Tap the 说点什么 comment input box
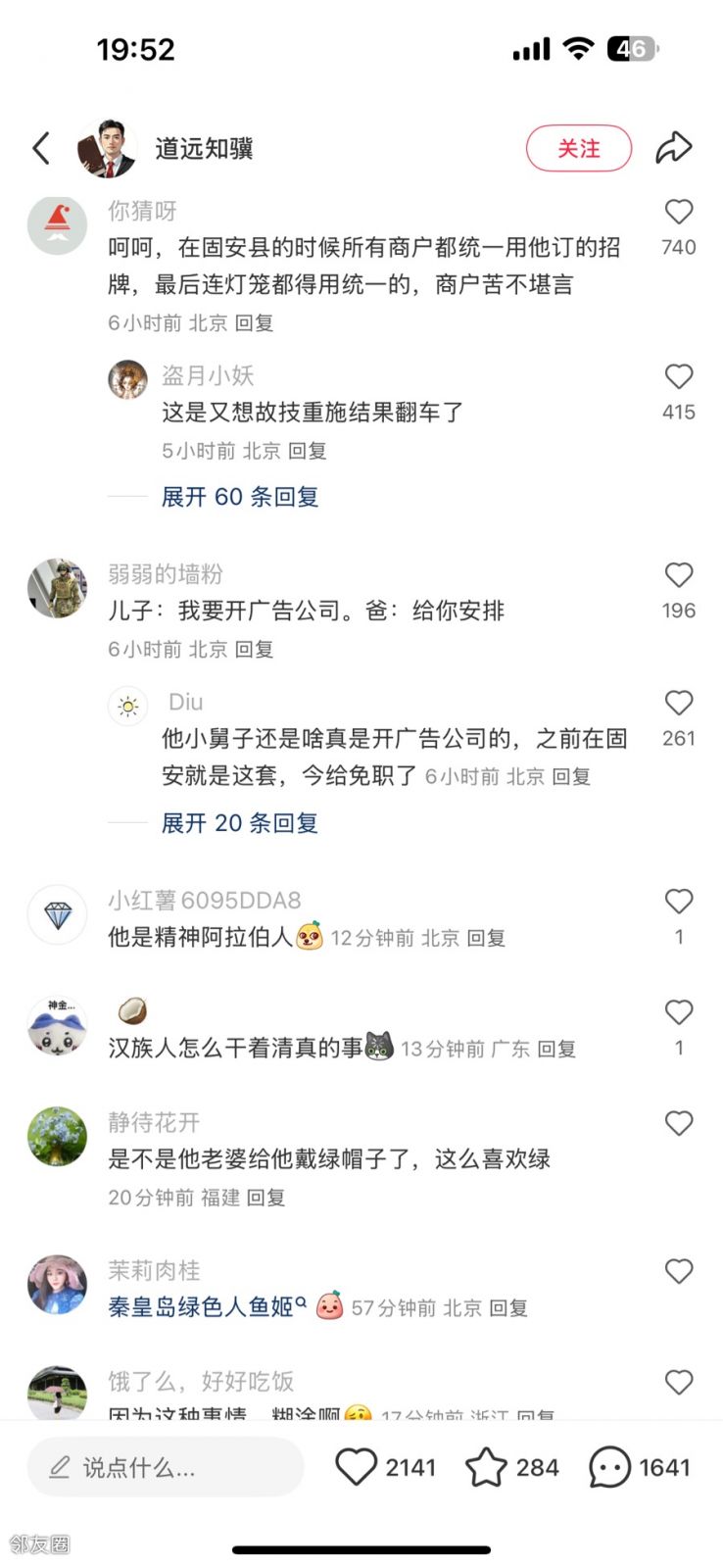The width and height of the screenshot is (723, 1568). (x=165, y=1467)
